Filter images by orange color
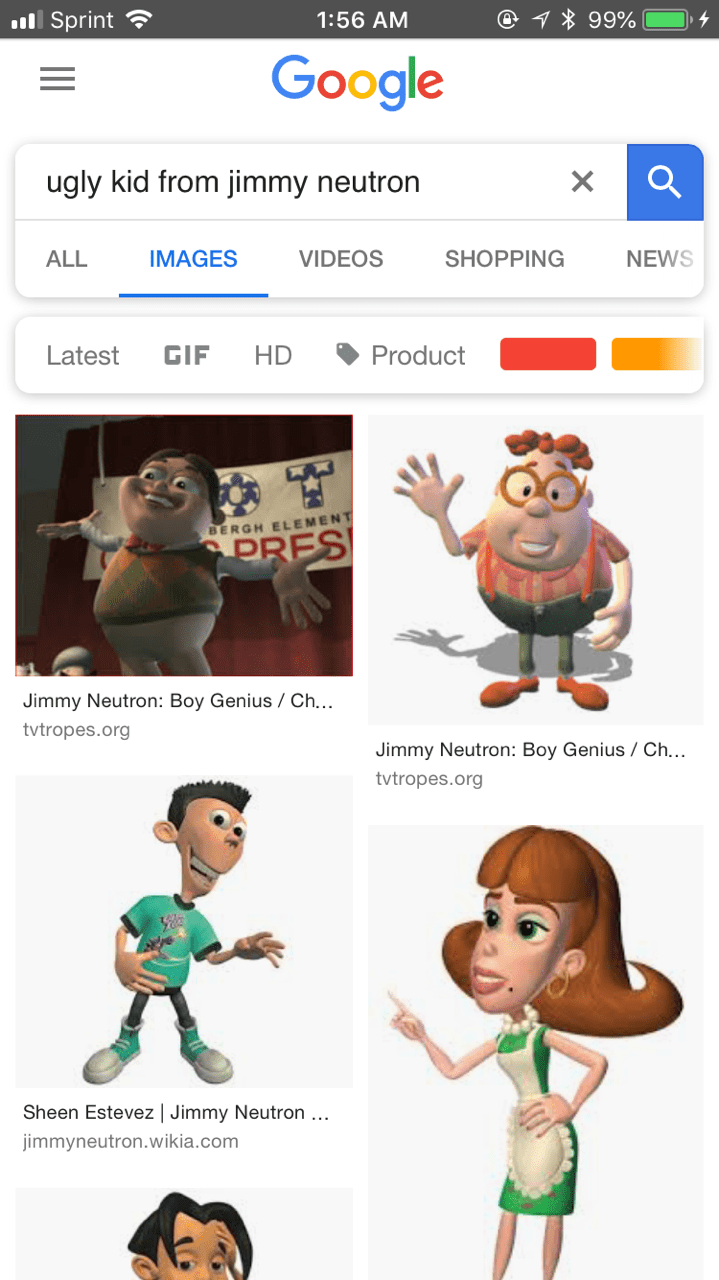The image size is (719, 1280). [655, 354]
